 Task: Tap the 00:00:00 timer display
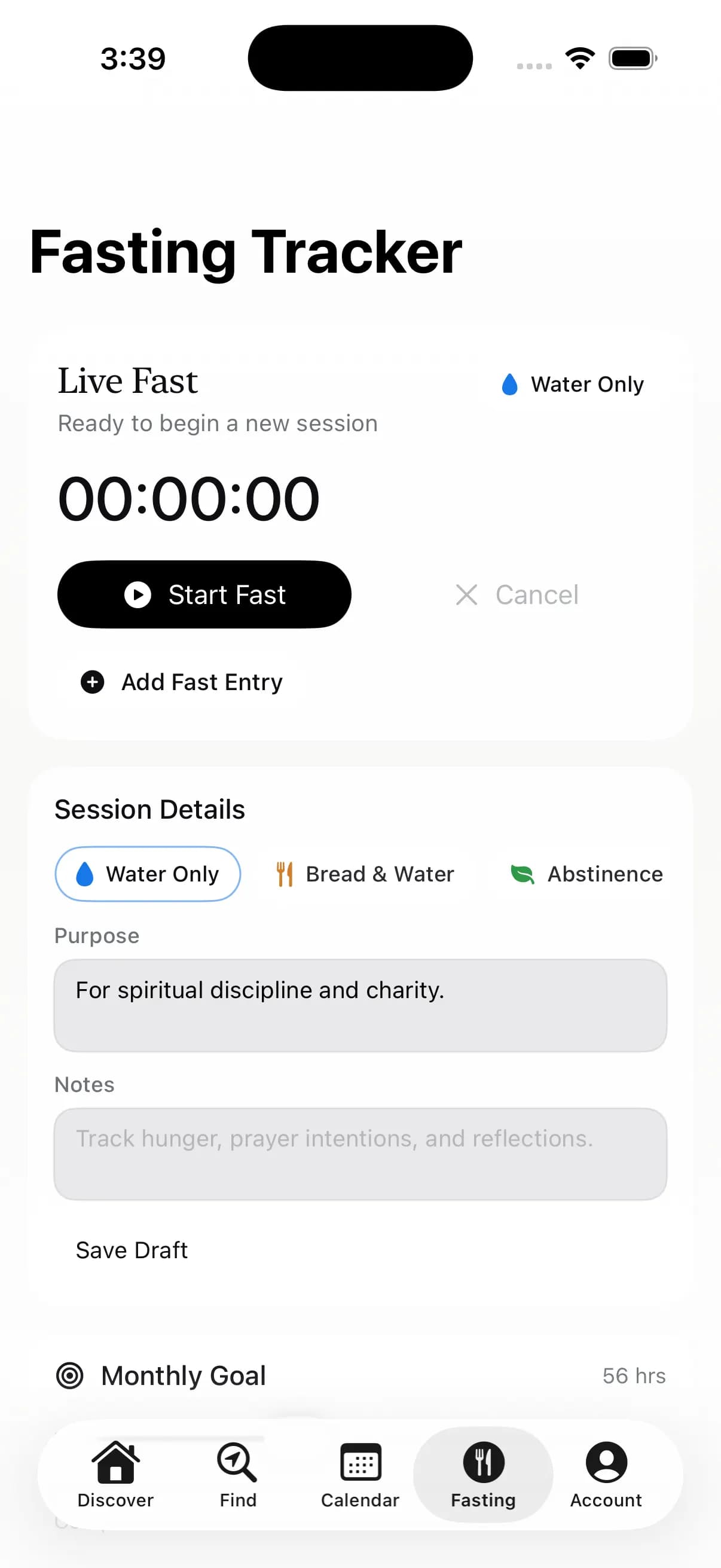click(x=188, y=498)
